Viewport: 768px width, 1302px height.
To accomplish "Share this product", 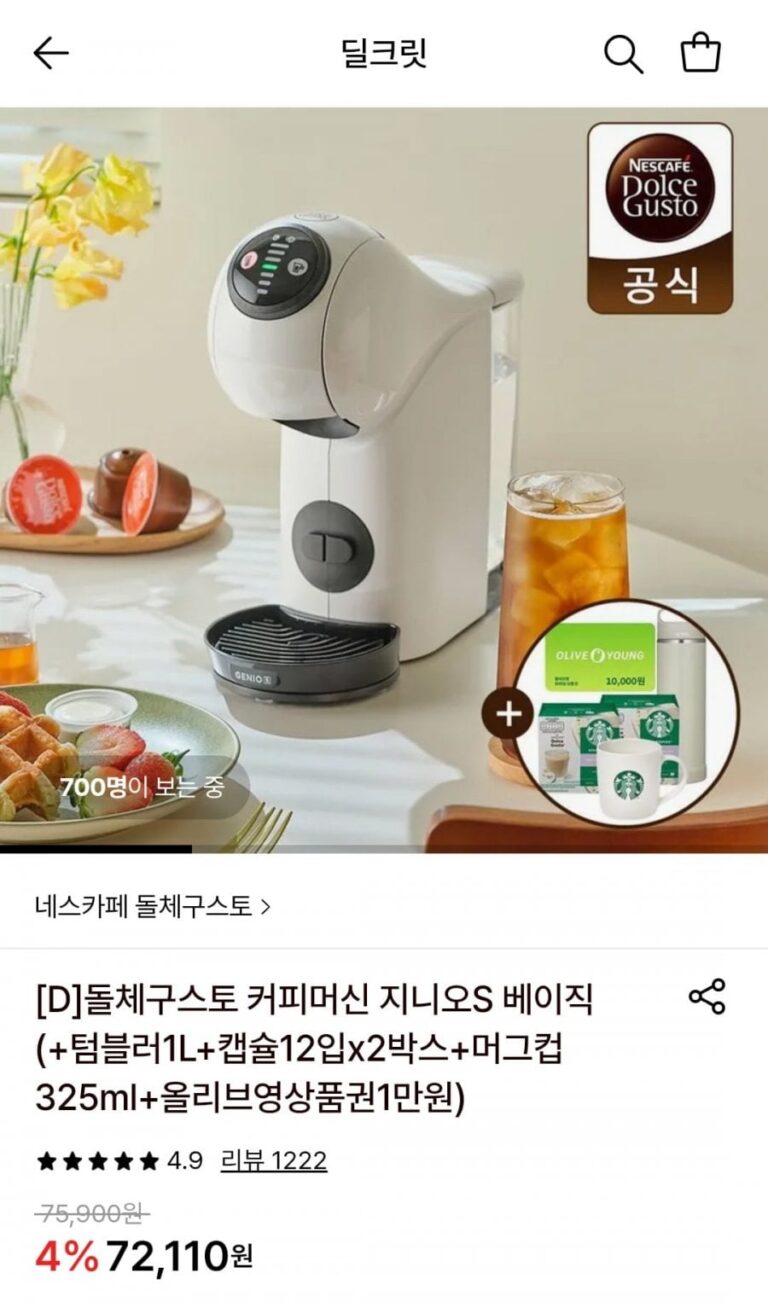I will [707, 997].
